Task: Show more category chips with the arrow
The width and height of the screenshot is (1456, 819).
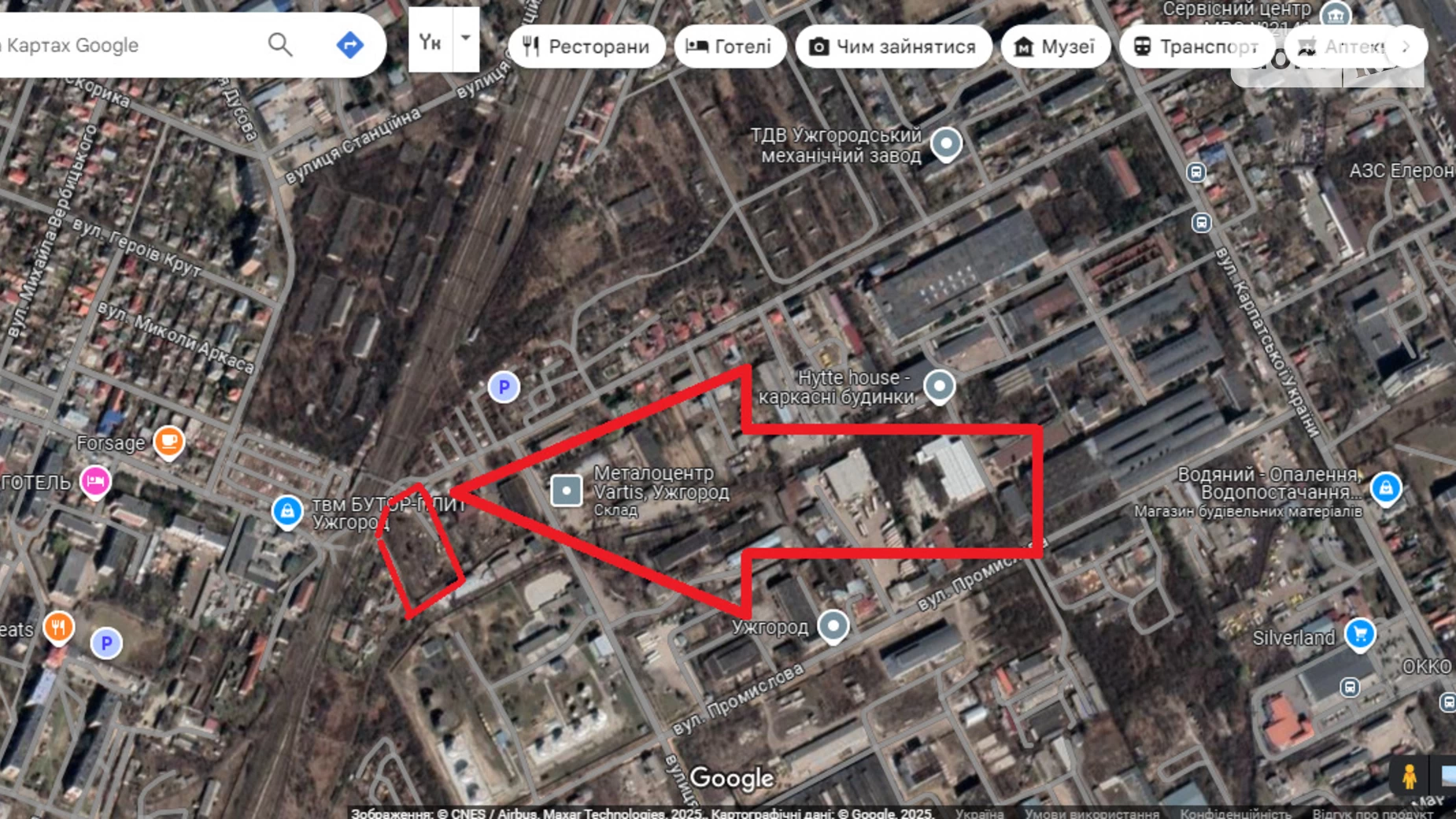Action: pyautogui.click(x=1406, y=46)
